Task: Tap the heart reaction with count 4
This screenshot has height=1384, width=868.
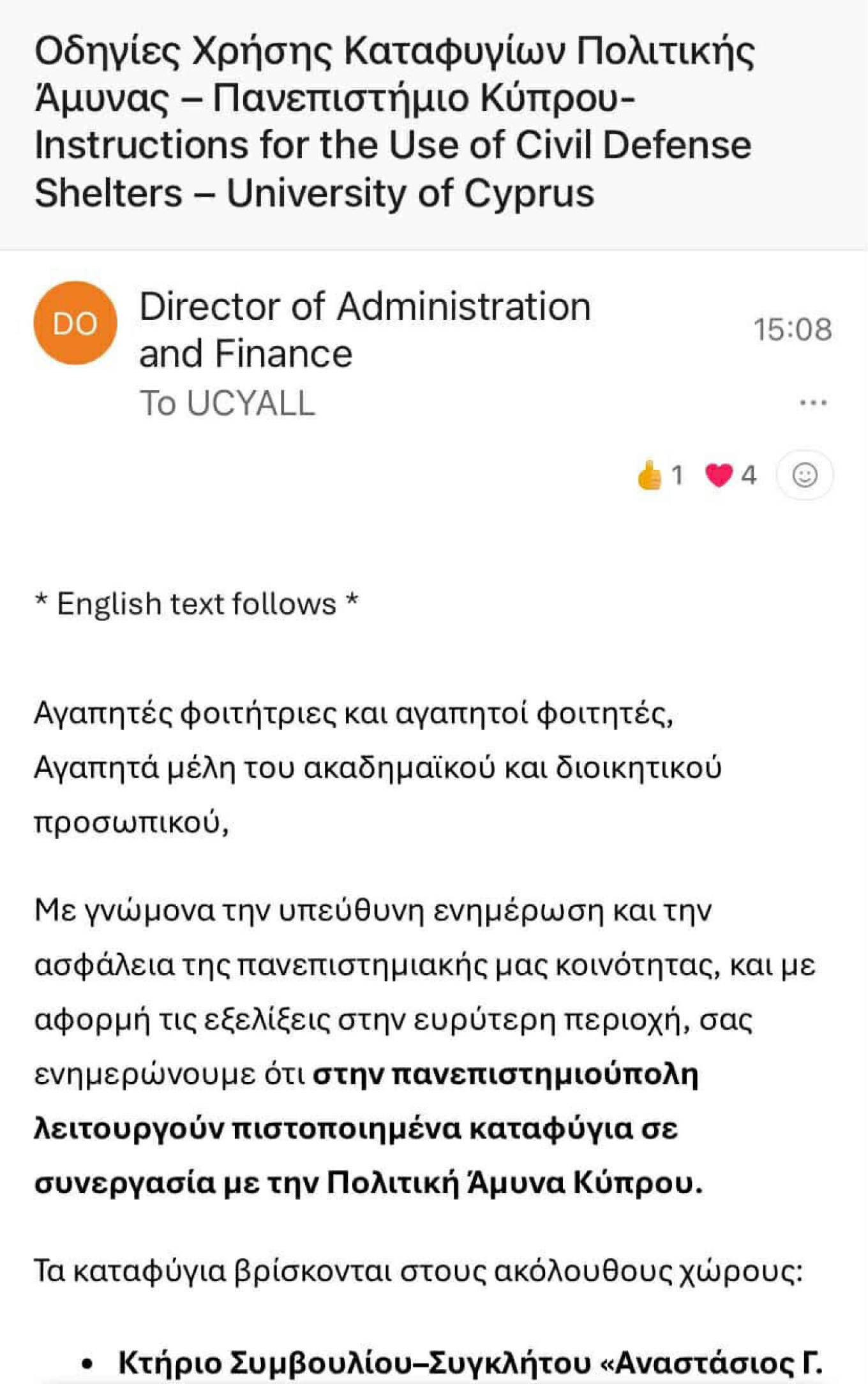Action: [731, 475]
